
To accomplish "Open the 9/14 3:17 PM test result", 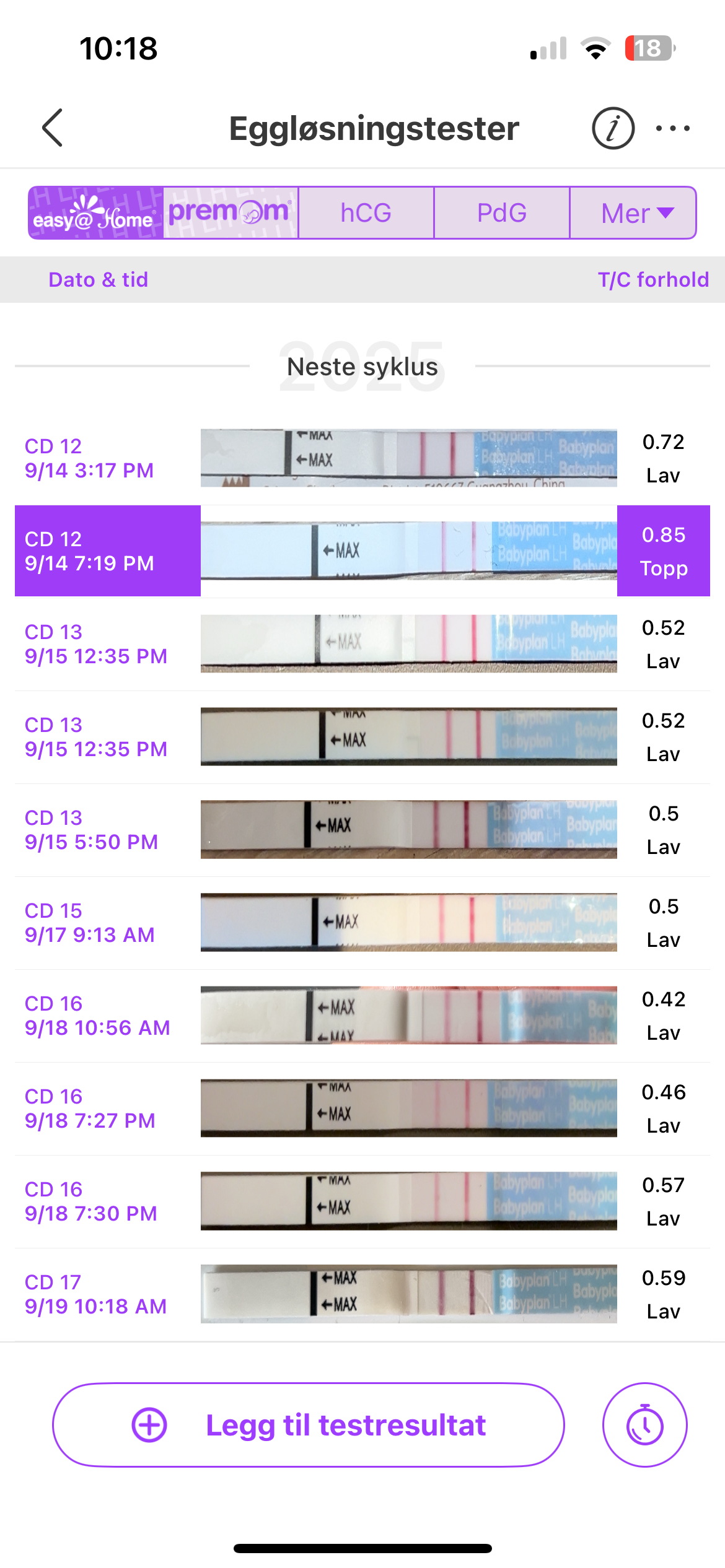I will pyautogui.click(x=362, y=458).
